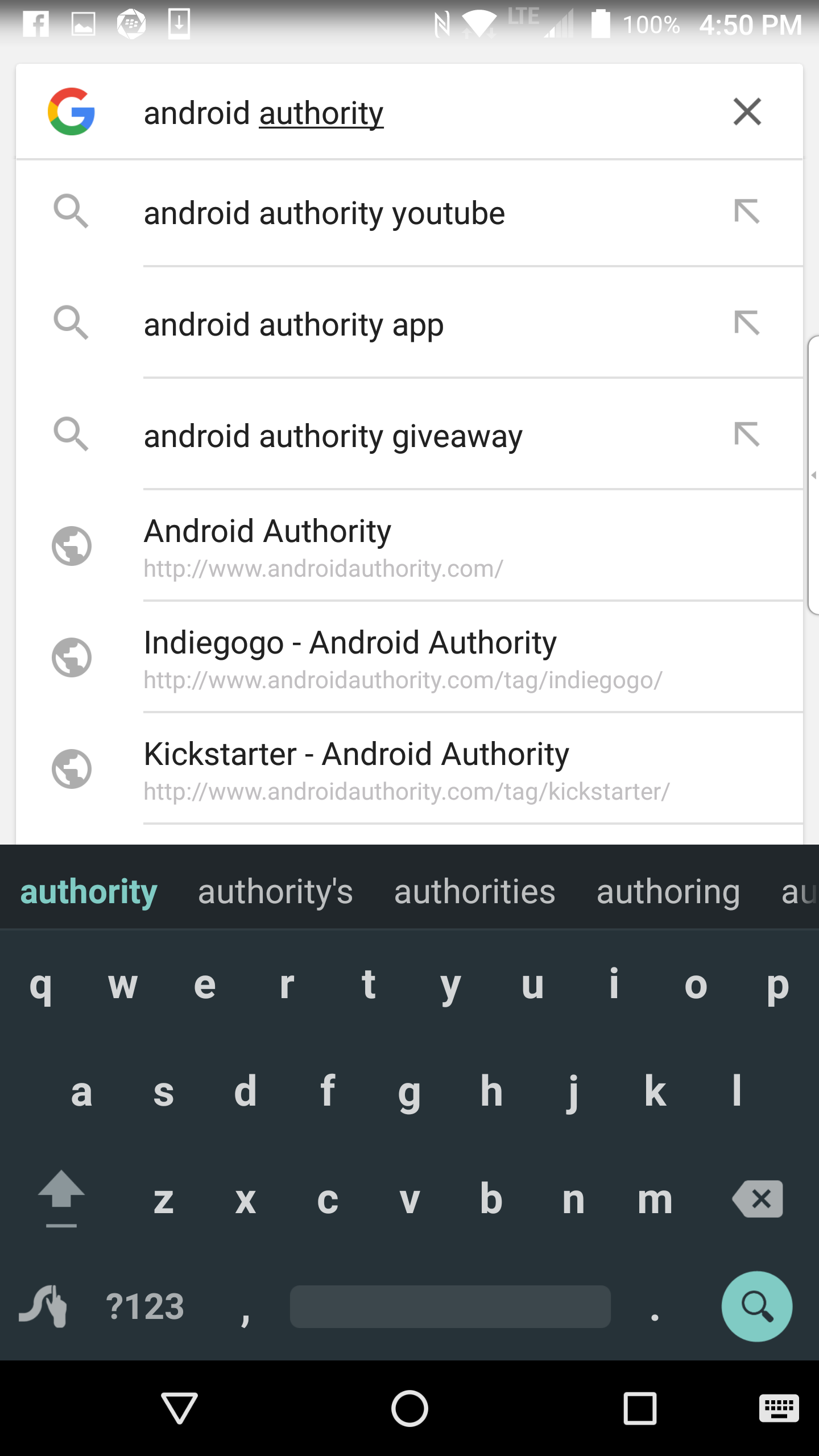Pick the "authoring" keyboard suggestion
The image size is (819, 1456).
668,891
